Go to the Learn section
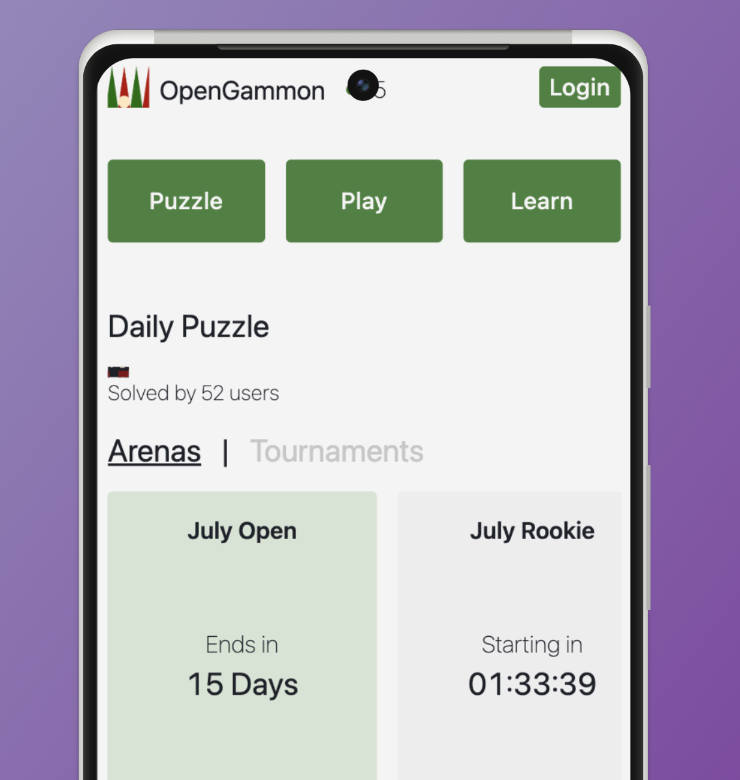Image resolution: width=740 pixels, height=780 pixels. click(541, 201)
